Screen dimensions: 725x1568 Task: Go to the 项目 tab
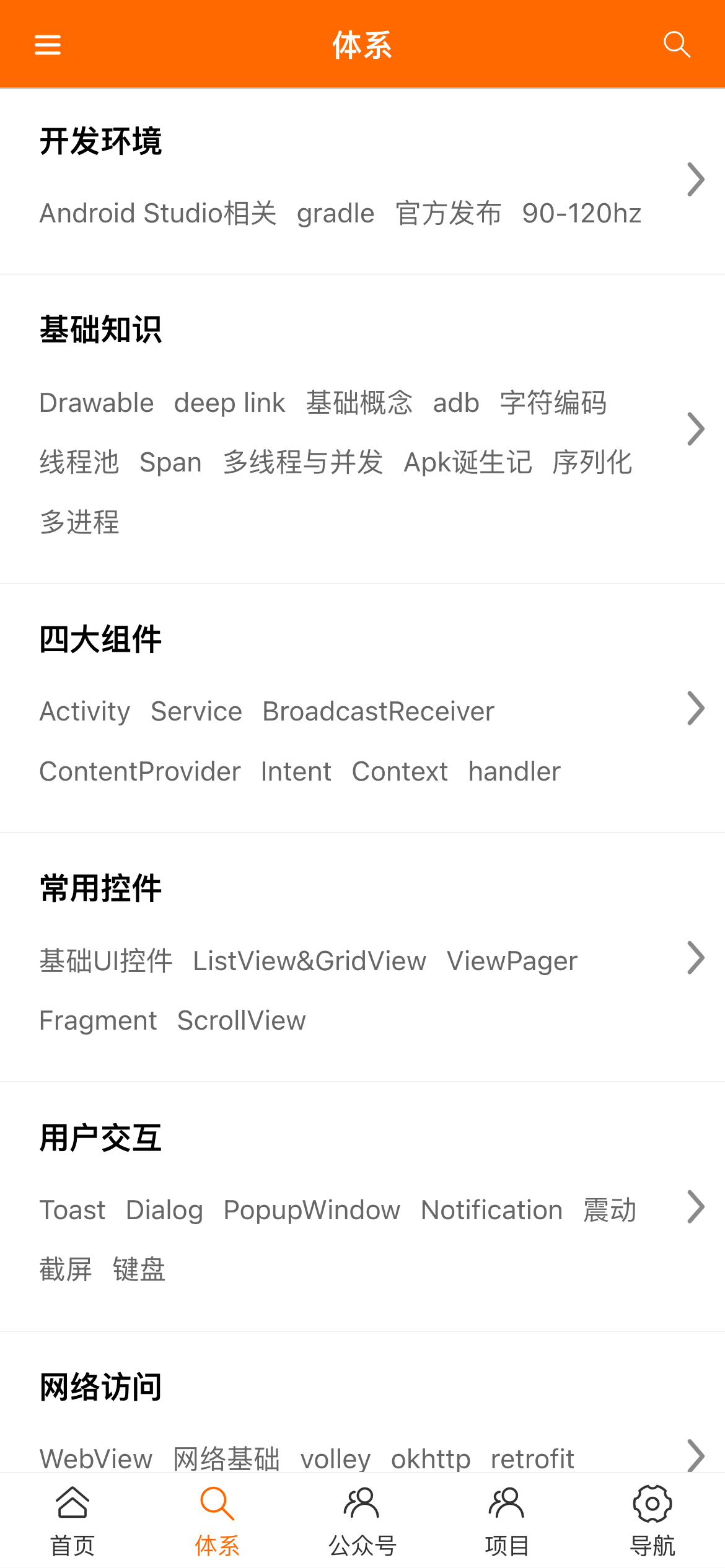coord(507,1521)
